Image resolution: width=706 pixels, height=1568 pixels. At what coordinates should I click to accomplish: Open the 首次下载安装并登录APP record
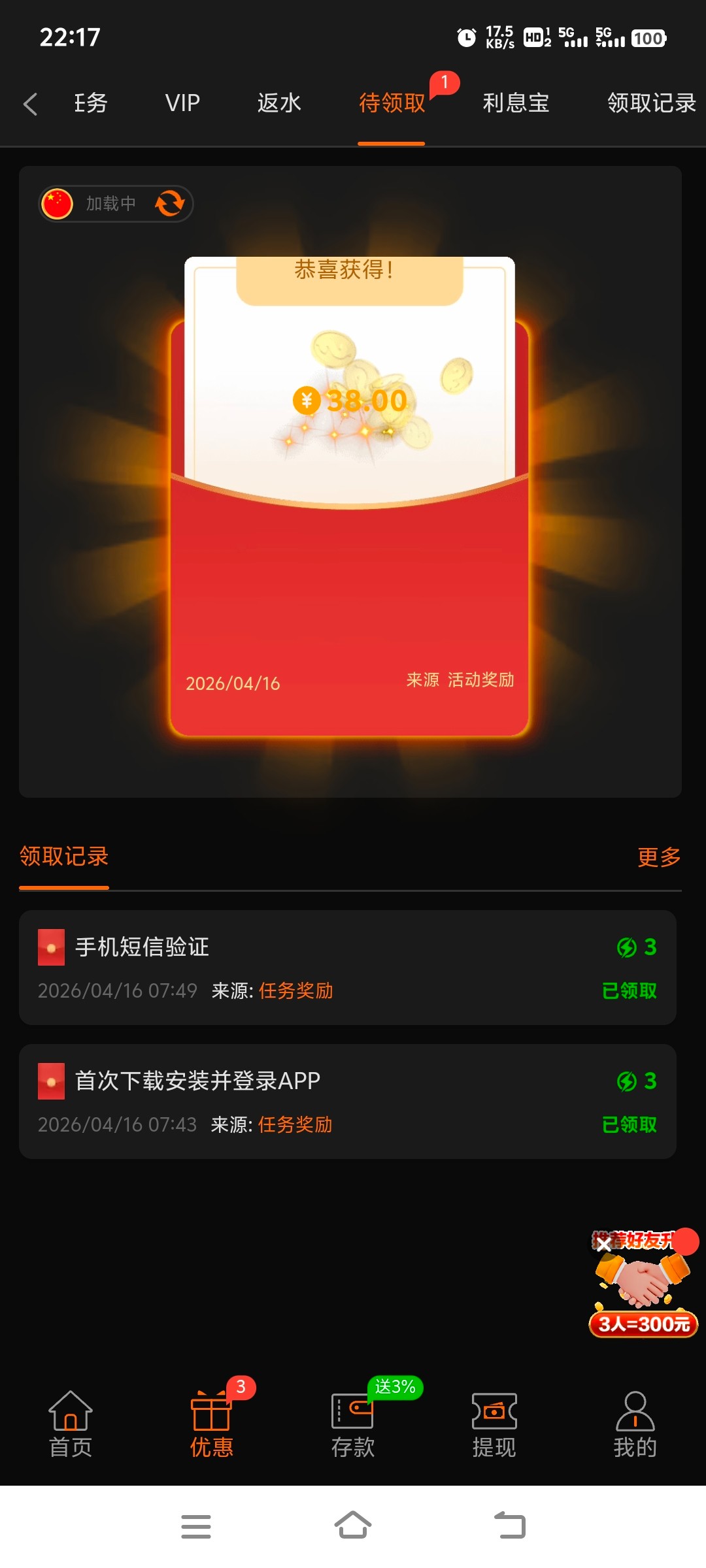coord(347,1102)
